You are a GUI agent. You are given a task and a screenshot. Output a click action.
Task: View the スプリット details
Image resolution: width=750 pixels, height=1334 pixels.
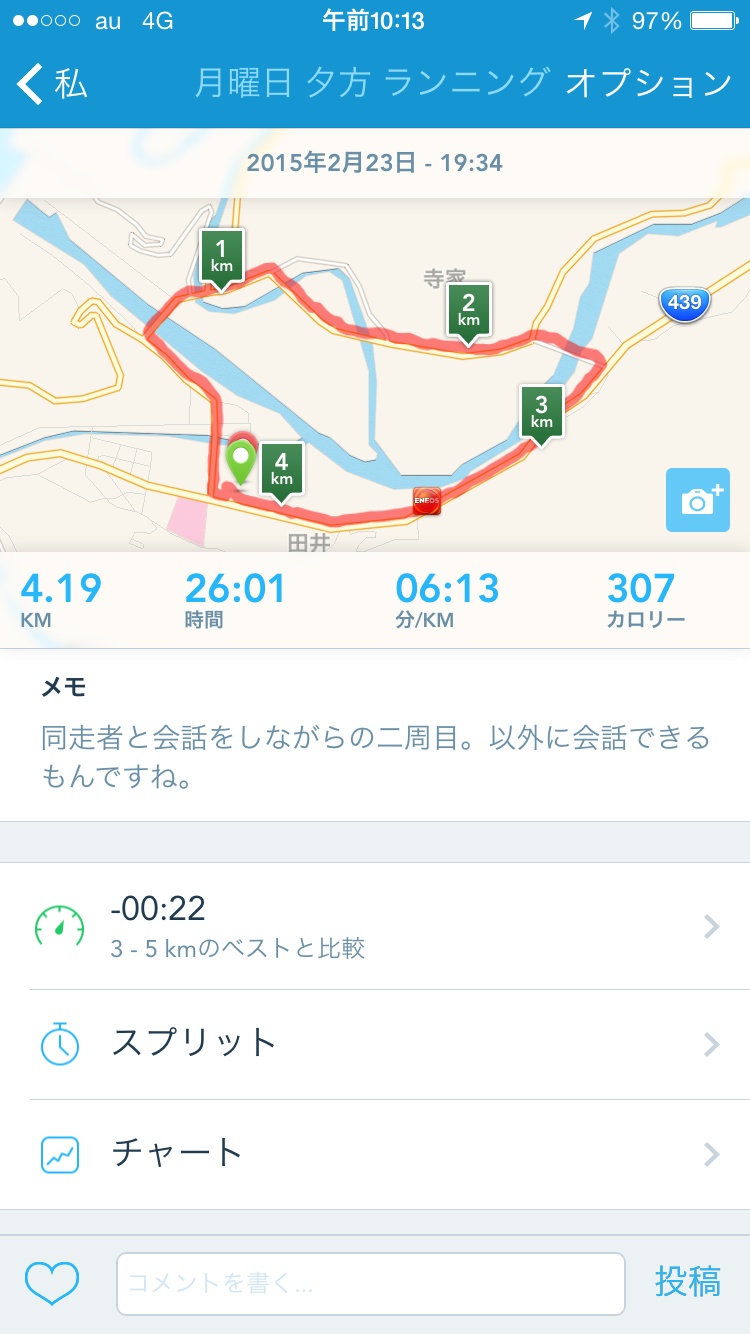375,1044
